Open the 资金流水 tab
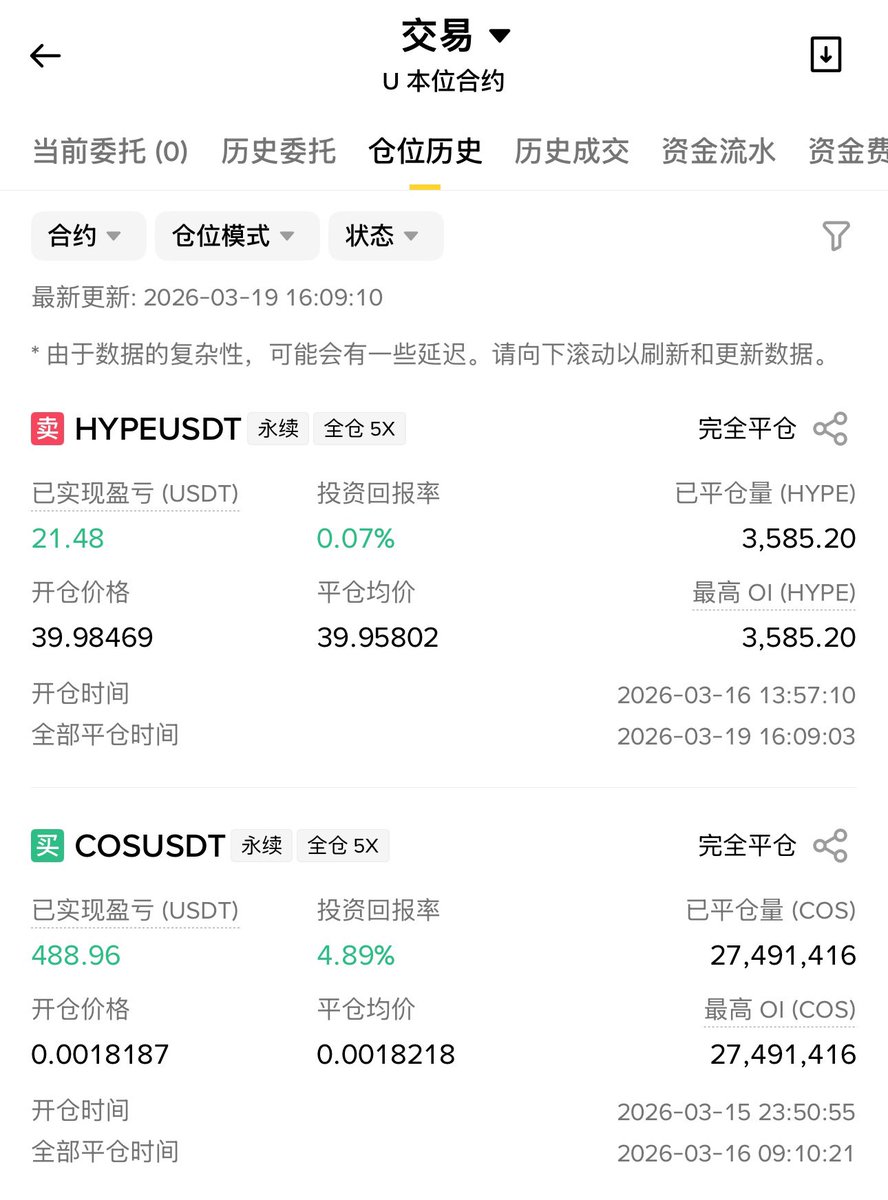888x1200 pixels. [718, 151]
